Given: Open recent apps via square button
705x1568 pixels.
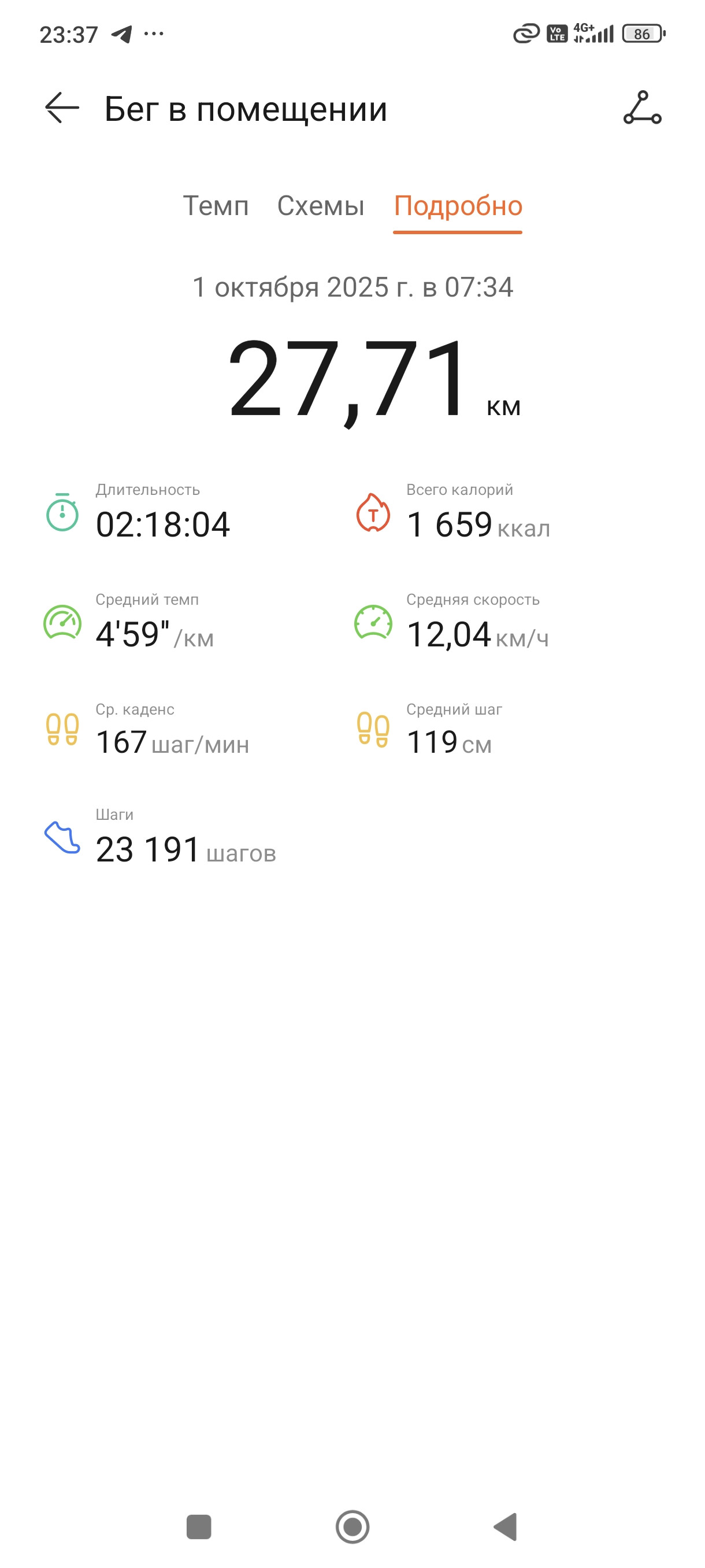Looking at the screenshot, I should pos(199,1526).
